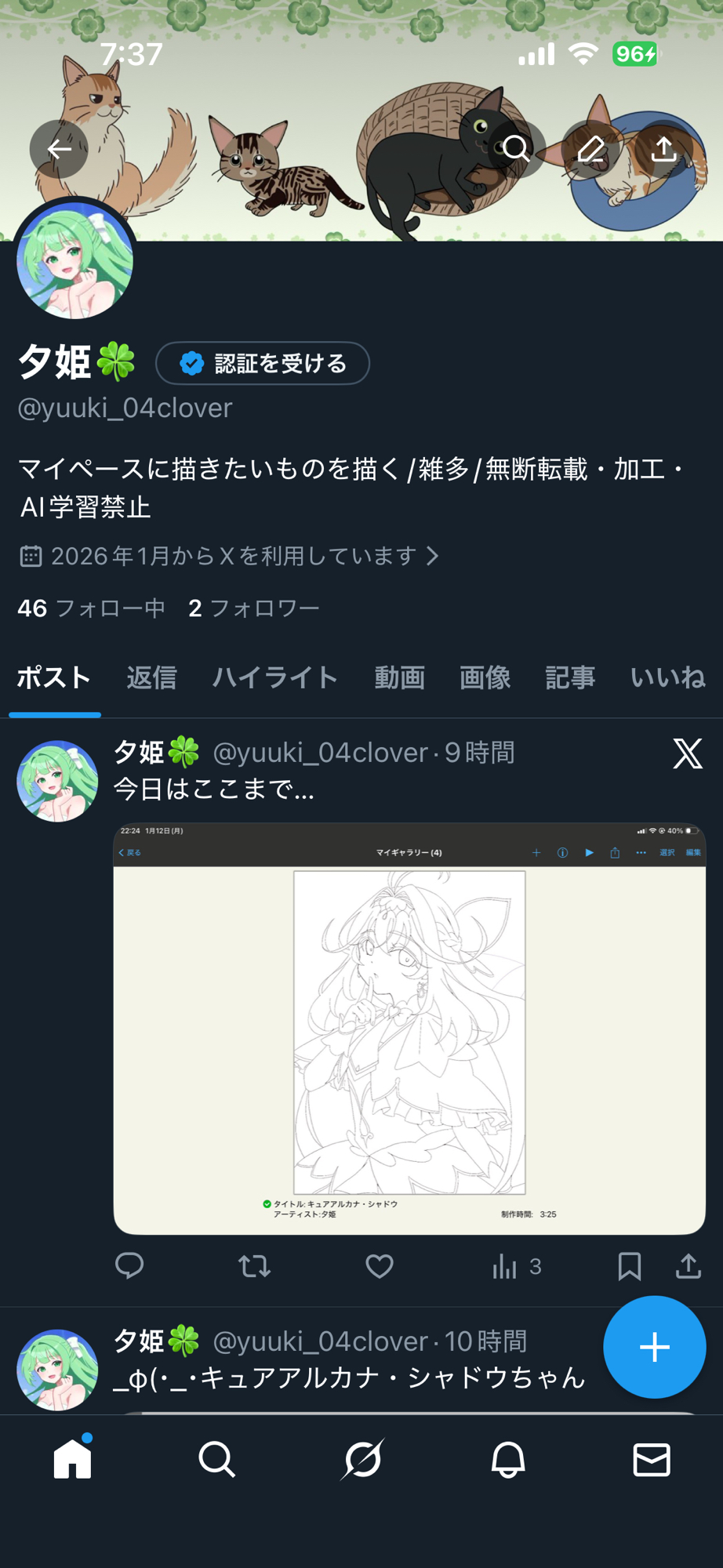Compose a new post
The image size is (723, 1568).
click(654, 1347)
